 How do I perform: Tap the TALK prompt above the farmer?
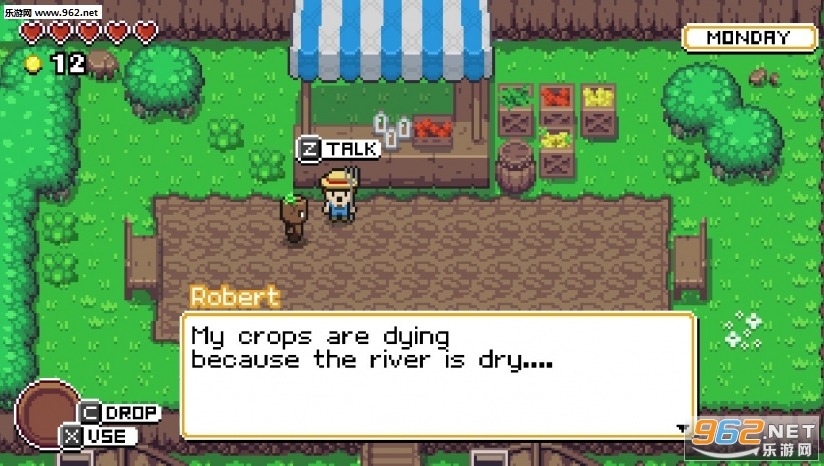[340, 149]
